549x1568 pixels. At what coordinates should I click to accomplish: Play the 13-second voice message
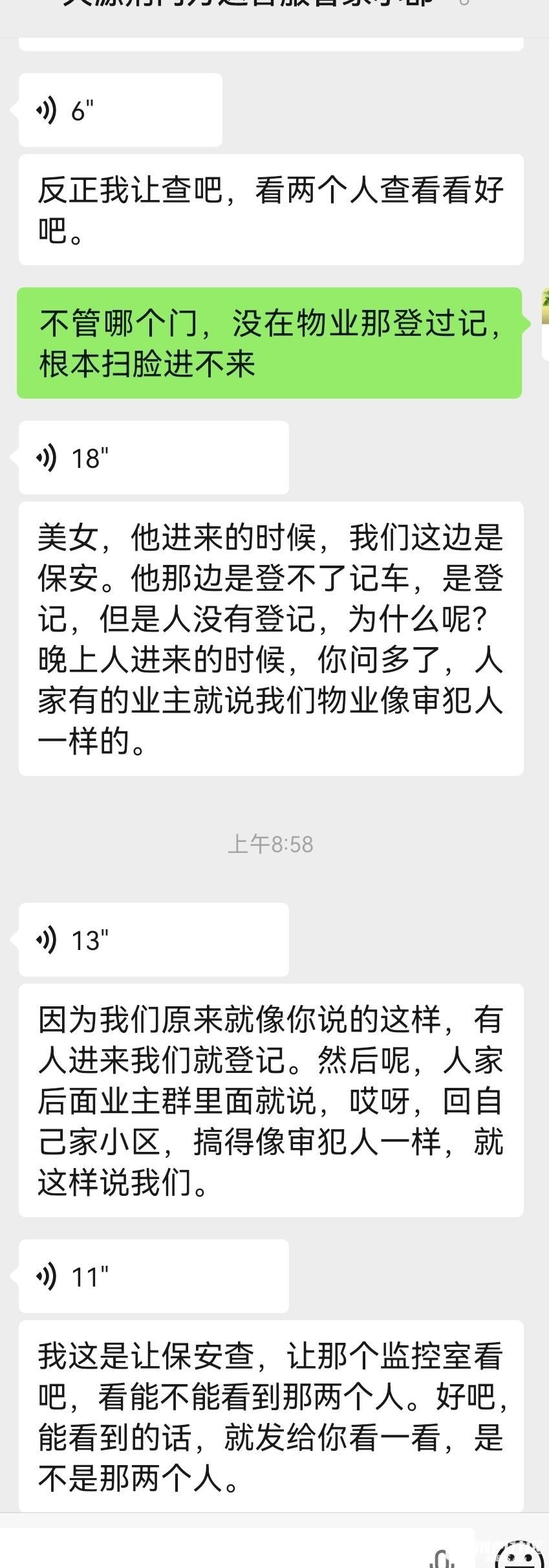[x=153, y=940]
